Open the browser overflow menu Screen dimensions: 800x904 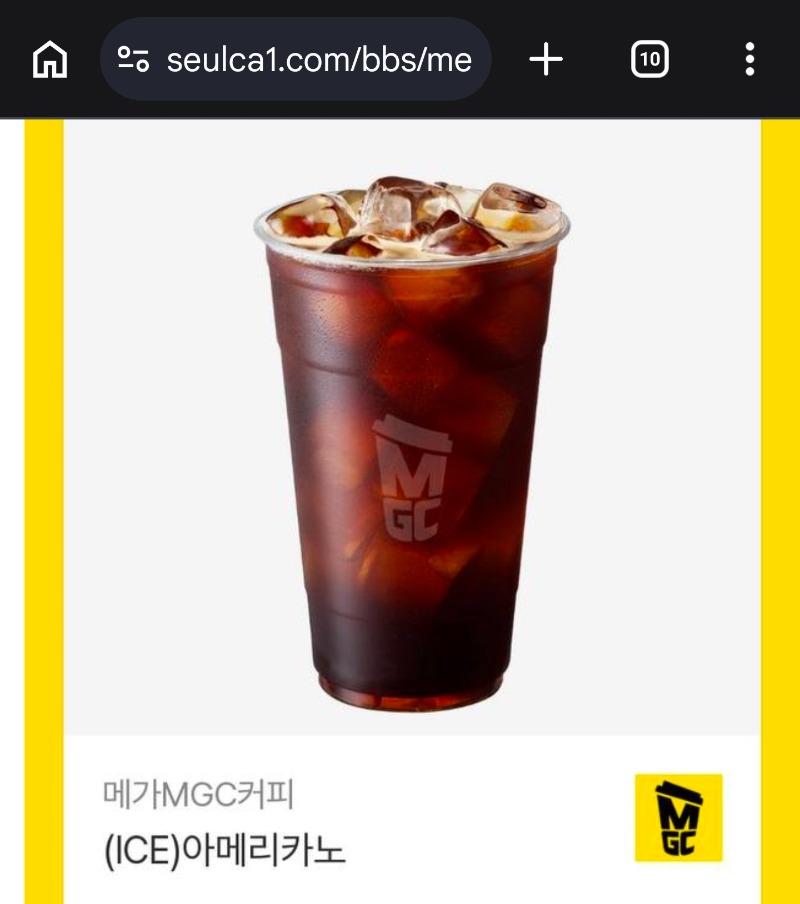(x=750, y=60)
